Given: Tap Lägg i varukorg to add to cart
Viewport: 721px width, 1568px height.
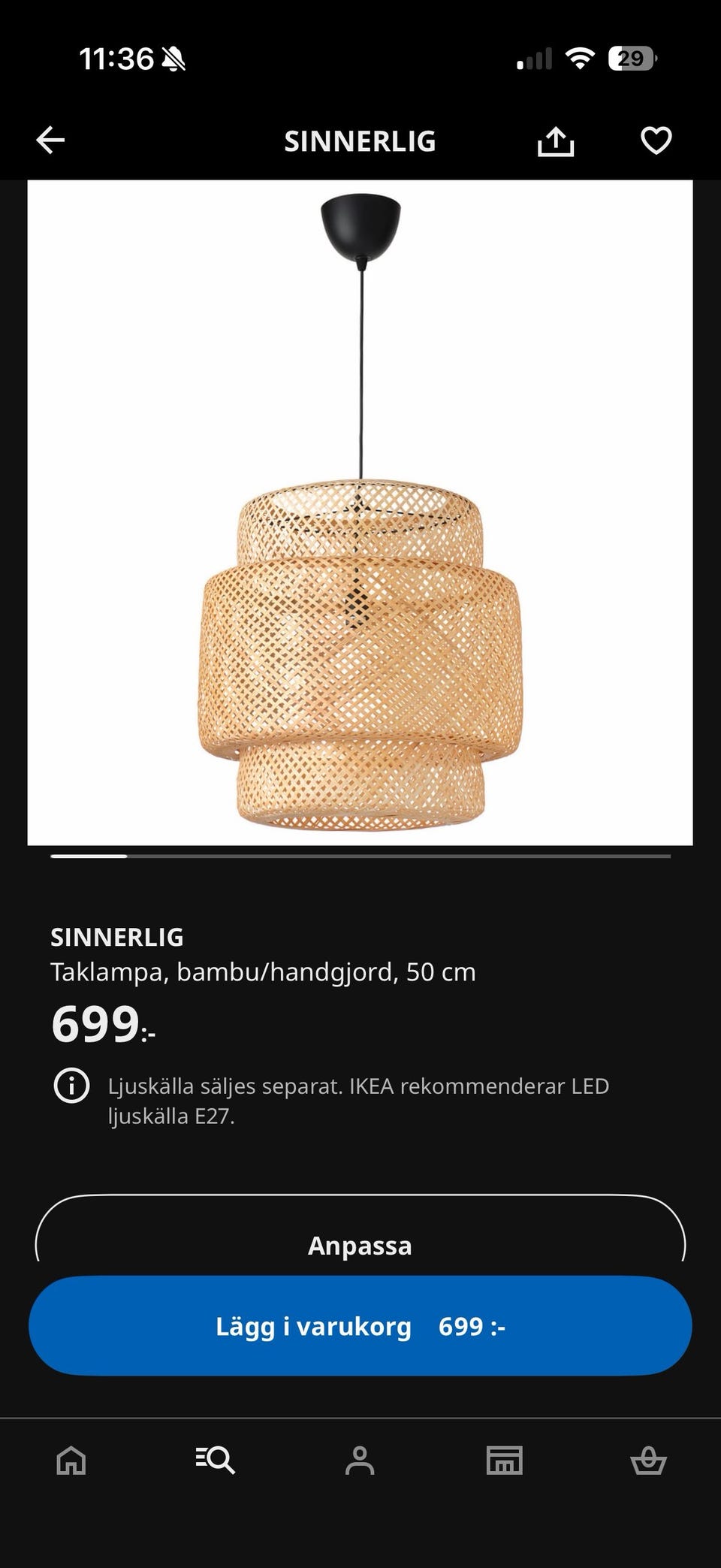Looking at the screenshot, I should coord(360,1326).
